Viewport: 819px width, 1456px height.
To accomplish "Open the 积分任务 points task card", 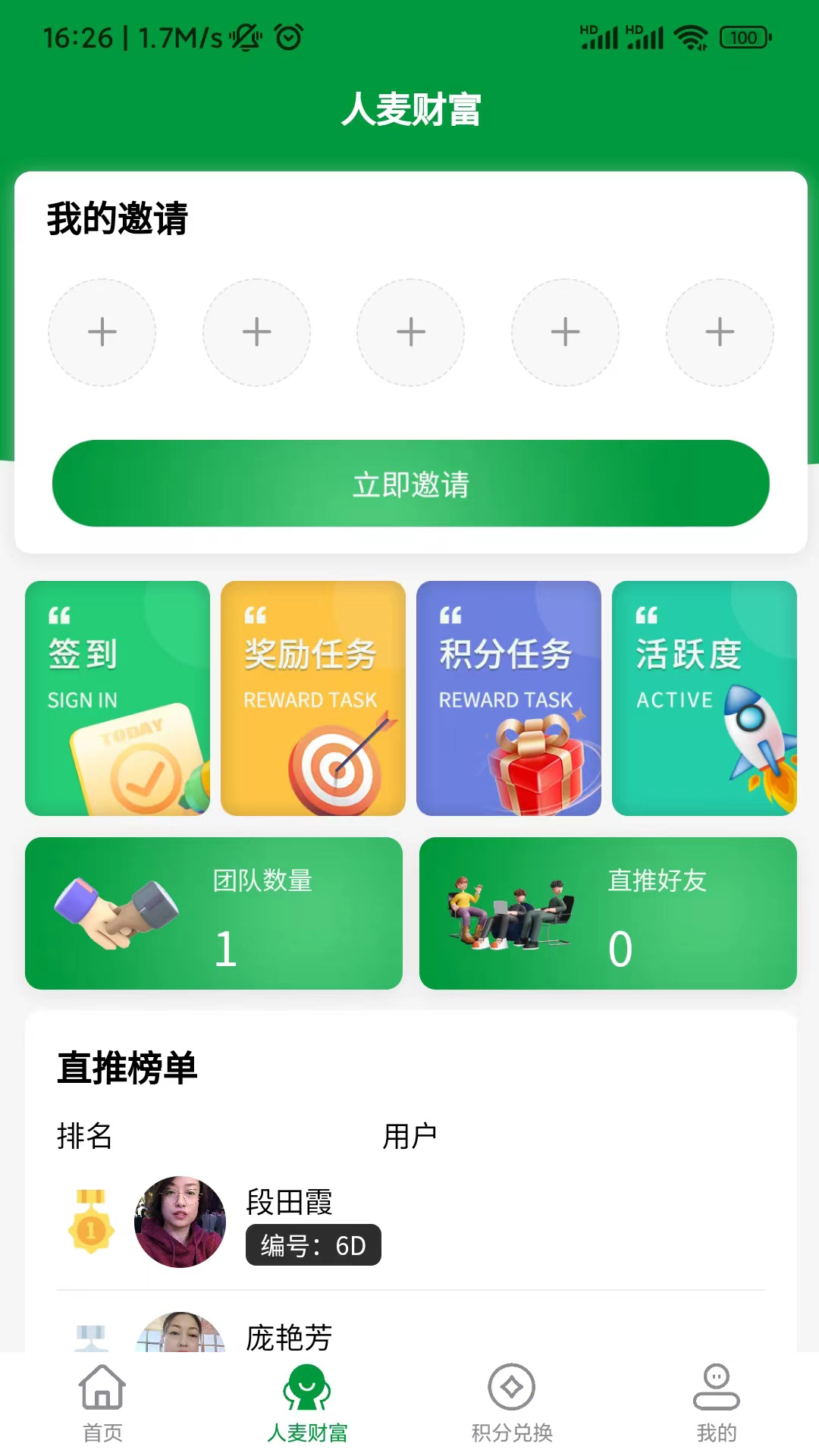I will (x=509, y=698).
